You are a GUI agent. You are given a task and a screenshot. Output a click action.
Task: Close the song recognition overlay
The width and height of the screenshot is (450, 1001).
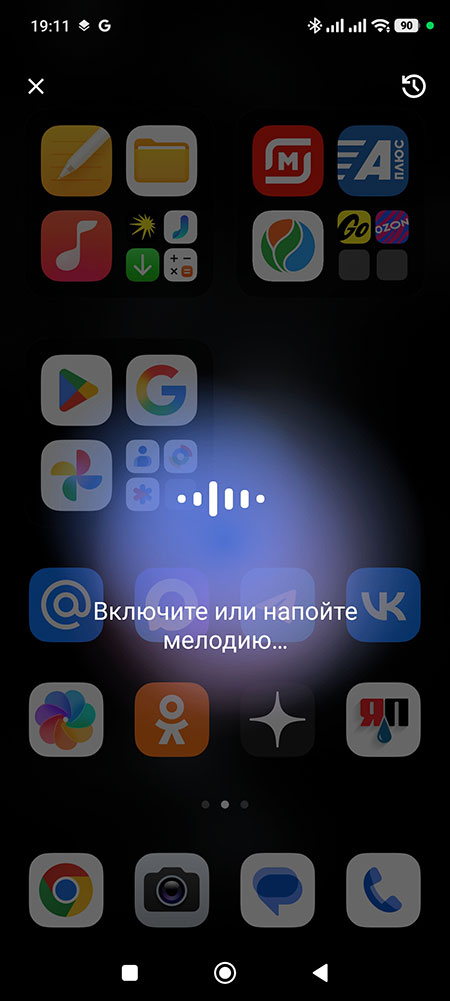click(36, 86)
